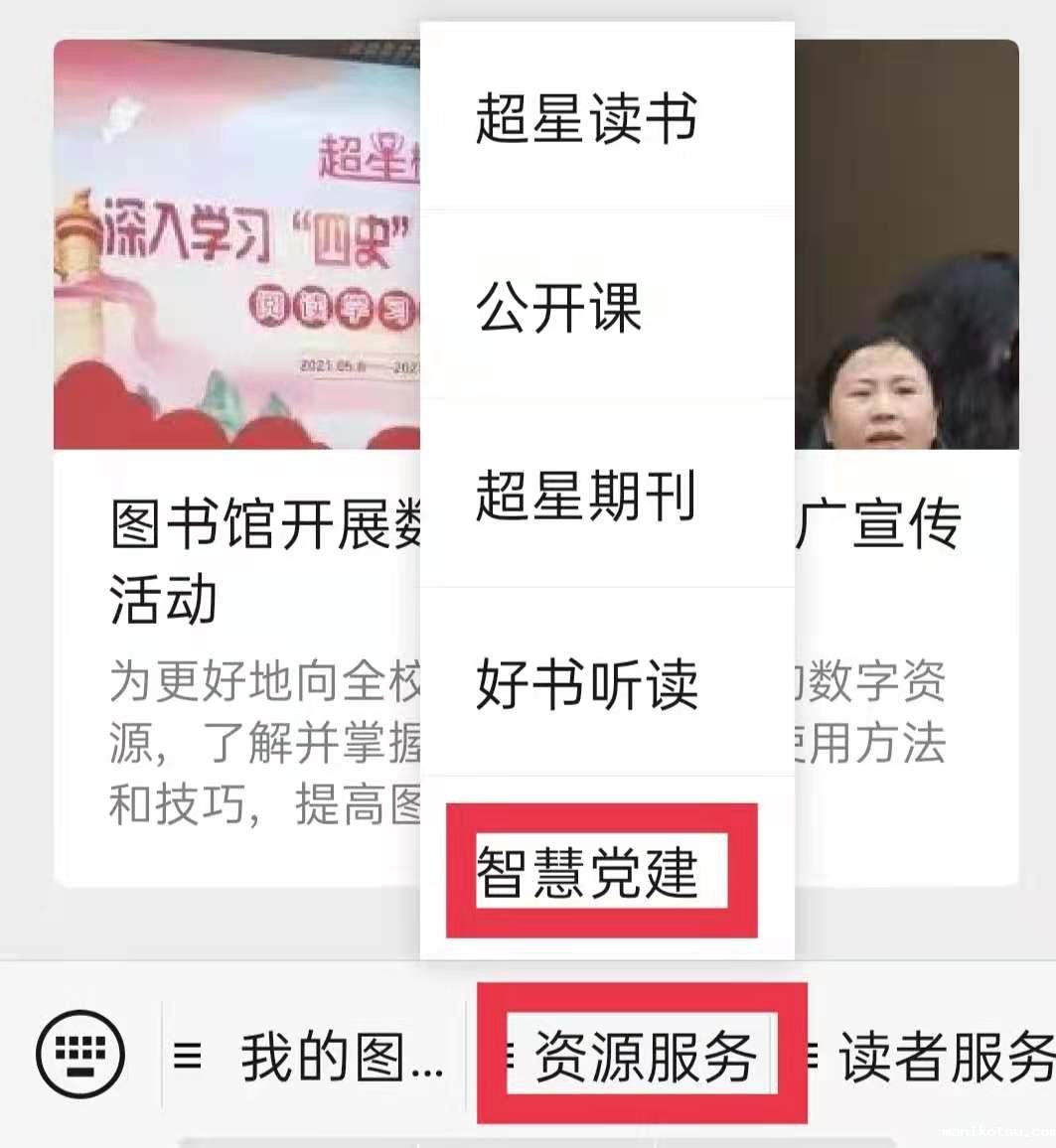The image size is (1056, 1148).
Task: Collapse the 资源服务 bottom menu
Action: coord(642,1055)
